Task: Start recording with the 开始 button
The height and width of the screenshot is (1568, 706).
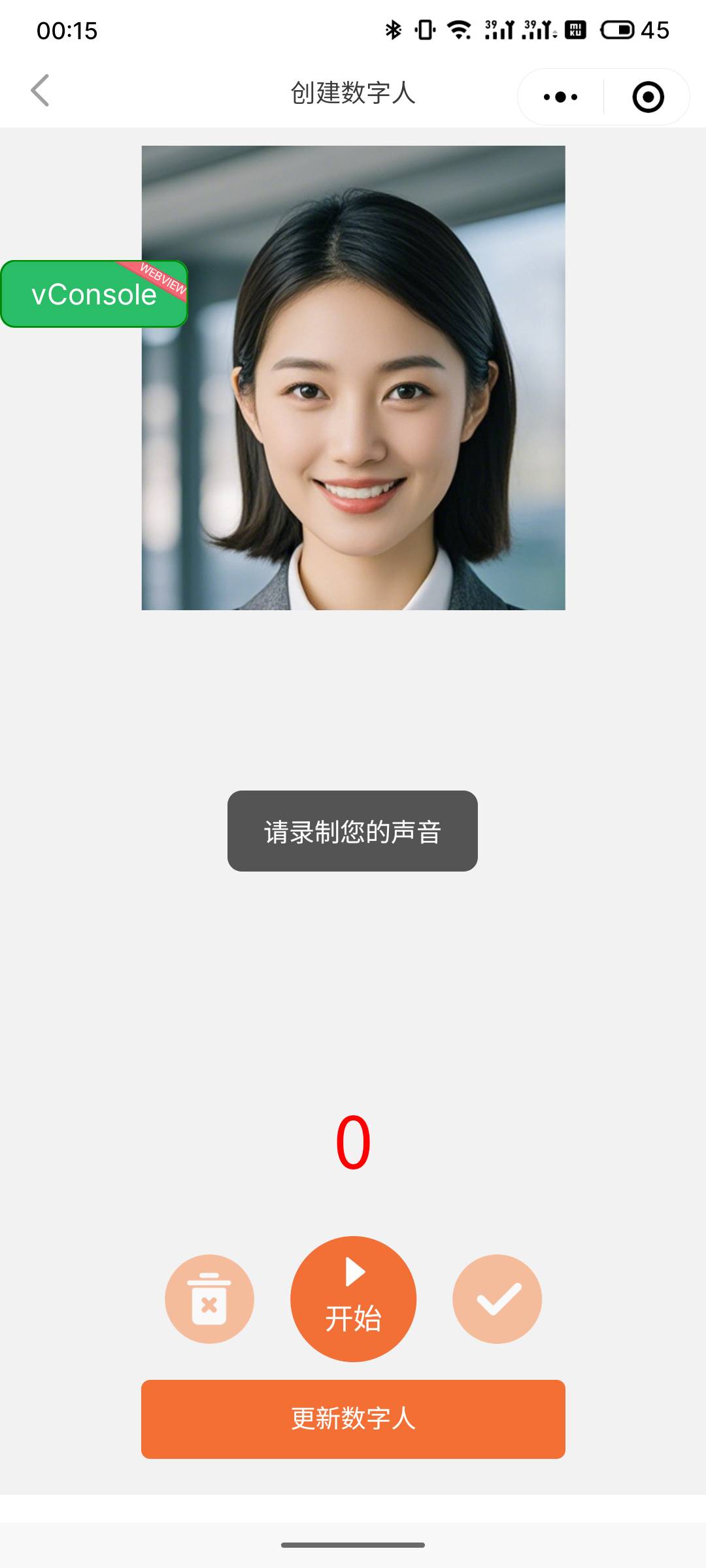Action: click(x=353, y=1299)
